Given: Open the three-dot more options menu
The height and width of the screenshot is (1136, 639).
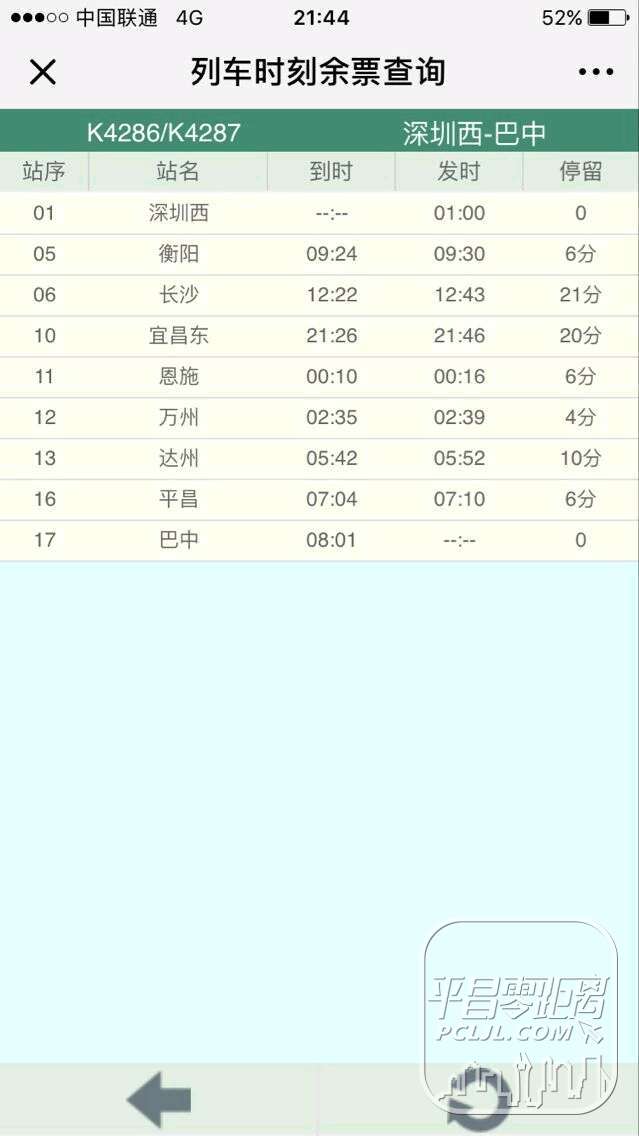Looking at the screenshot, I should (x=596, y=72).
